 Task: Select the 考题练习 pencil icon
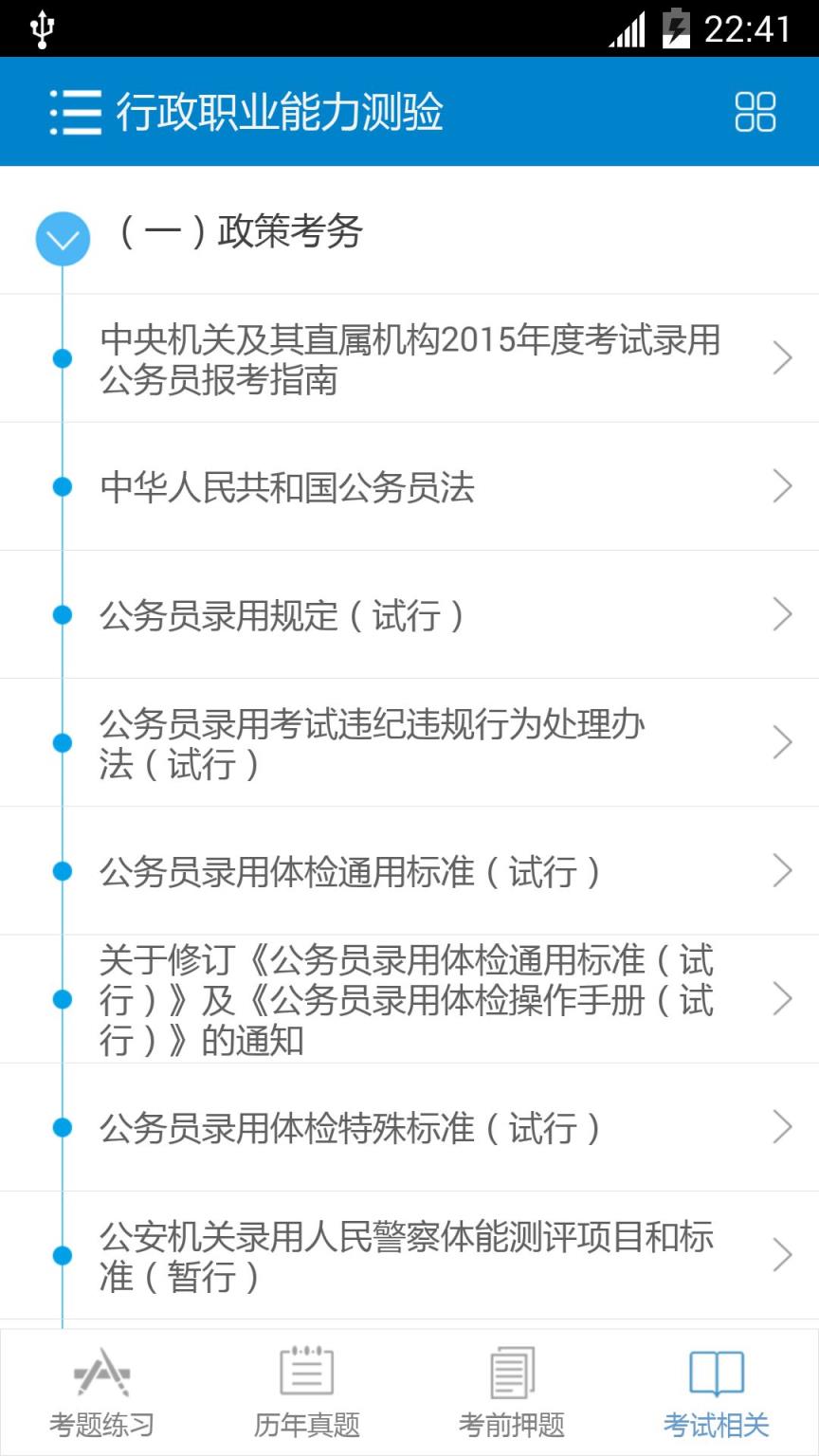(102, 1373)
